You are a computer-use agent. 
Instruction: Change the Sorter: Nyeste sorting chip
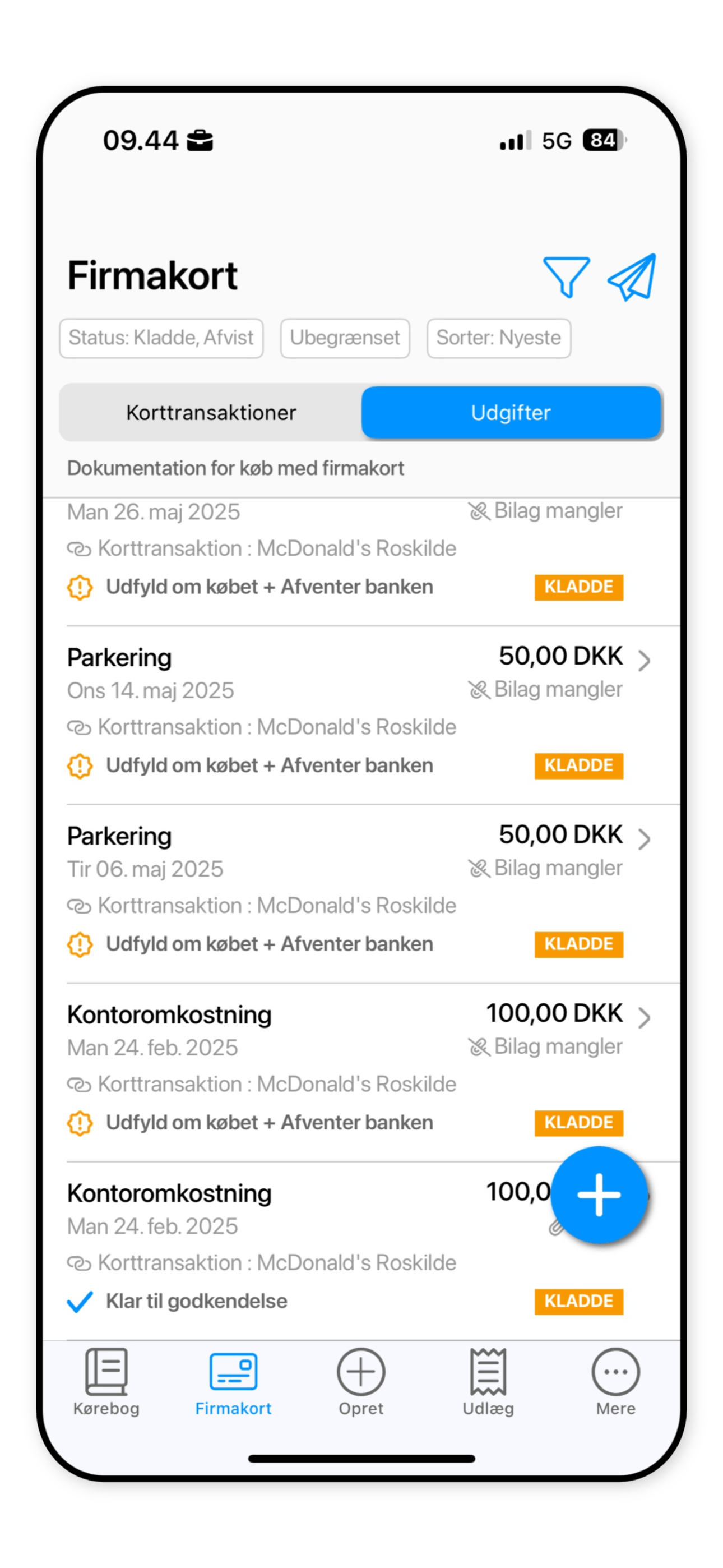pyautogui.click(x=498, y=338)
